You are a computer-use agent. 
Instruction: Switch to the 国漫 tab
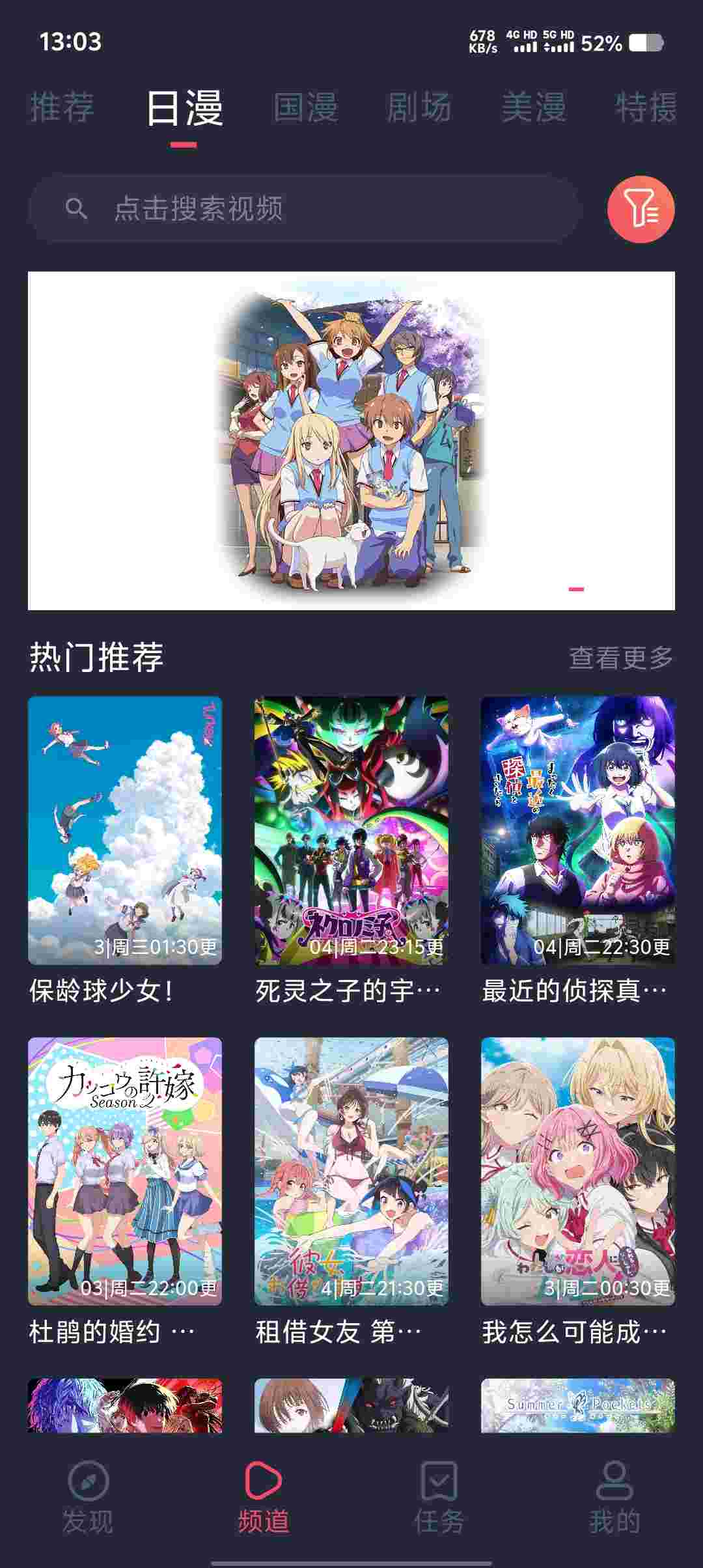click(305, 107)
